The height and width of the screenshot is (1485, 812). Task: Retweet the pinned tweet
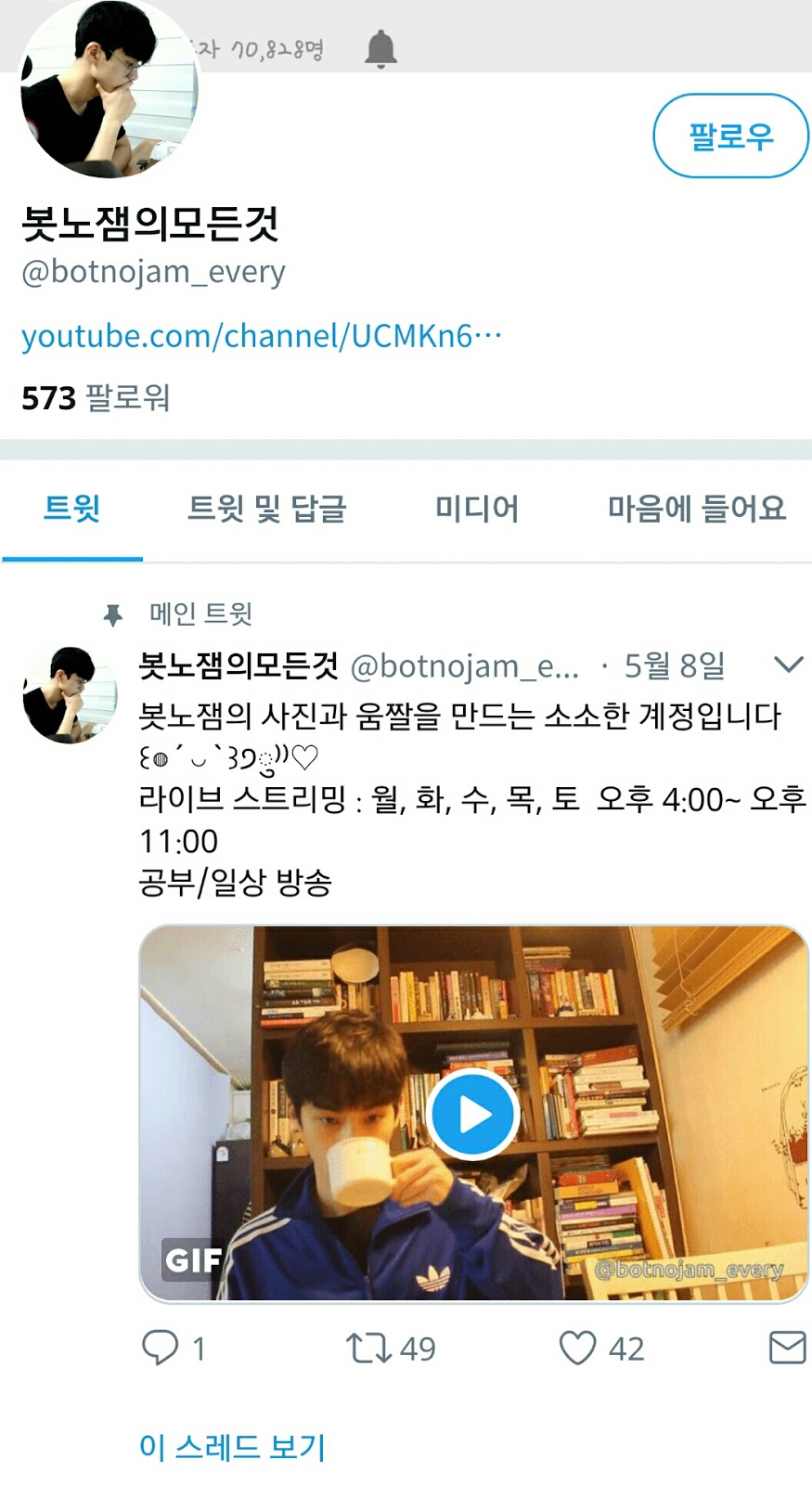tap(368, 1347)
